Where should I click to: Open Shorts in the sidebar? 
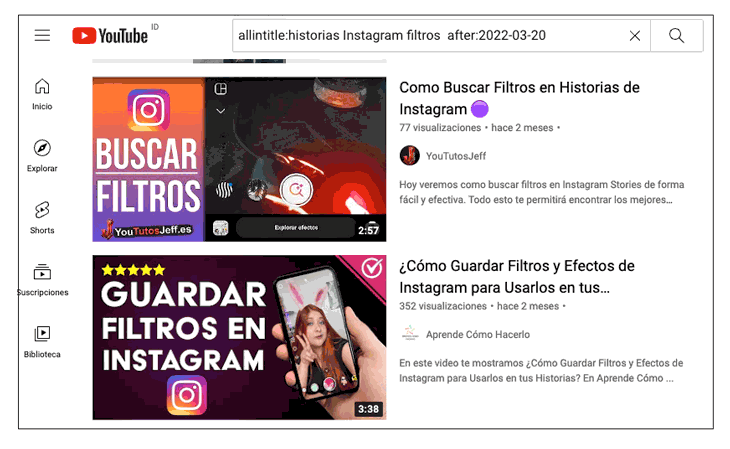(42, 217)
